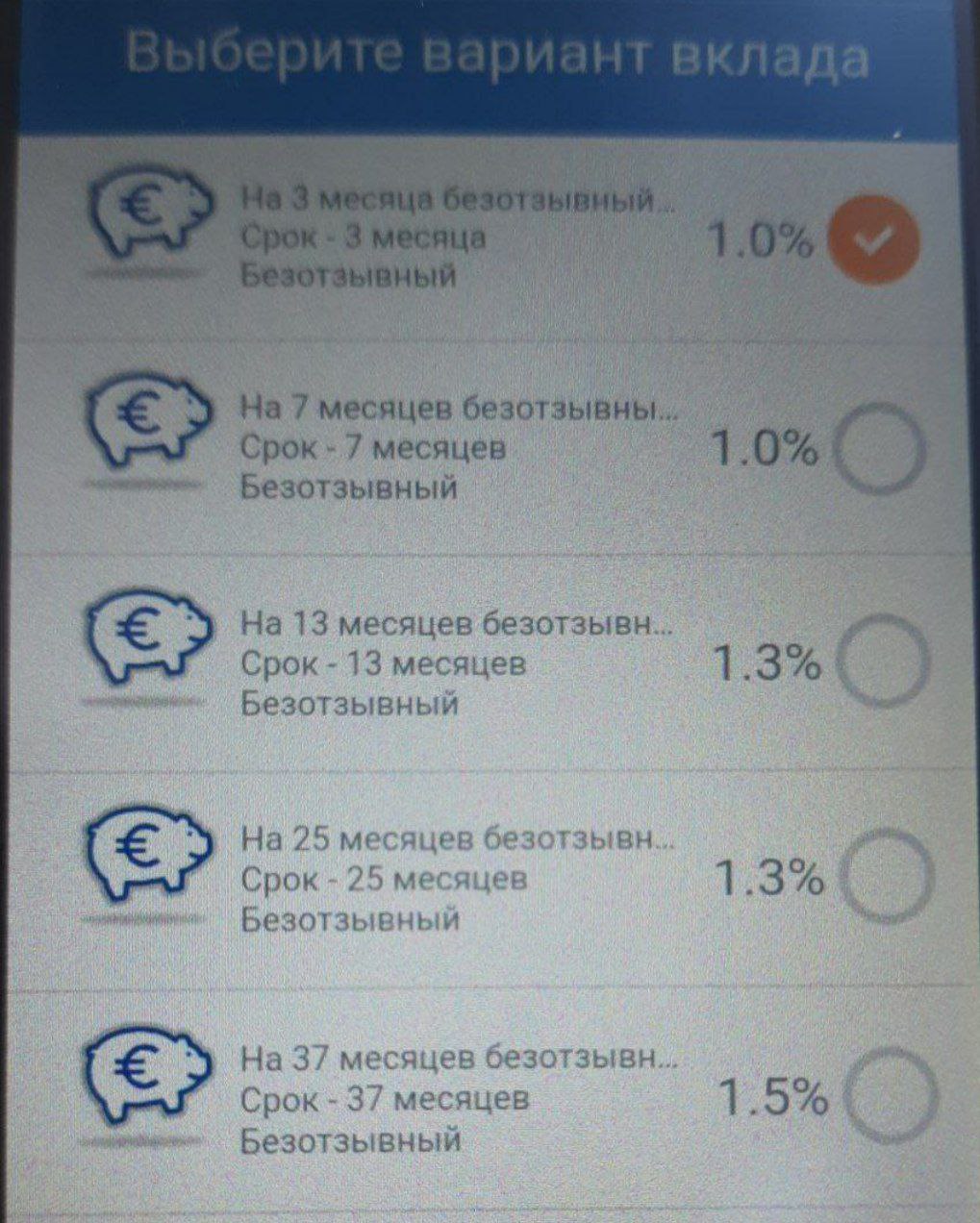Pick the 25 months deposit option
Screen dimensions: 980x1223
[887, 878]
